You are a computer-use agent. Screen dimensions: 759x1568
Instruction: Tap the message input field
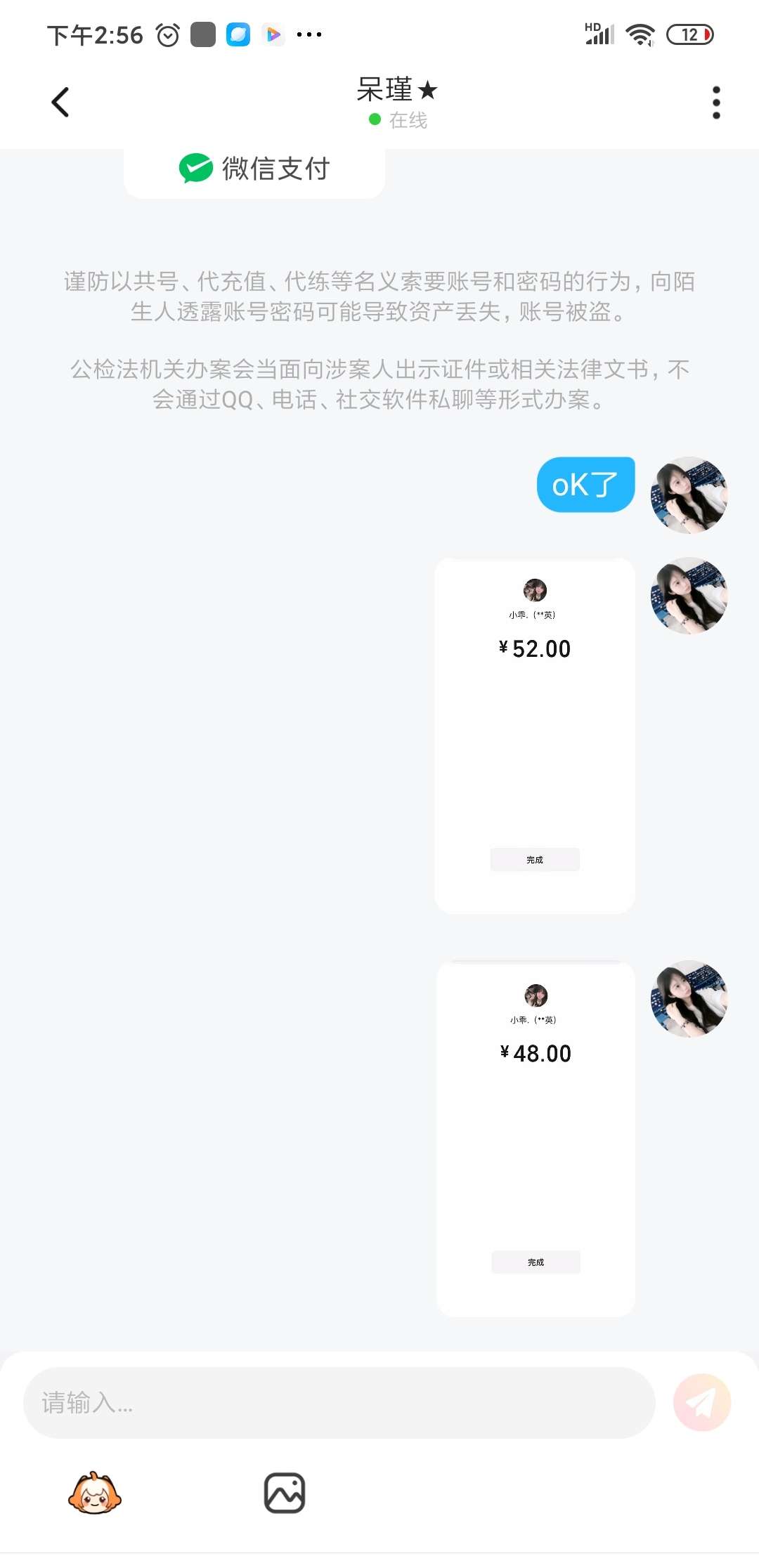(339, 1403)
